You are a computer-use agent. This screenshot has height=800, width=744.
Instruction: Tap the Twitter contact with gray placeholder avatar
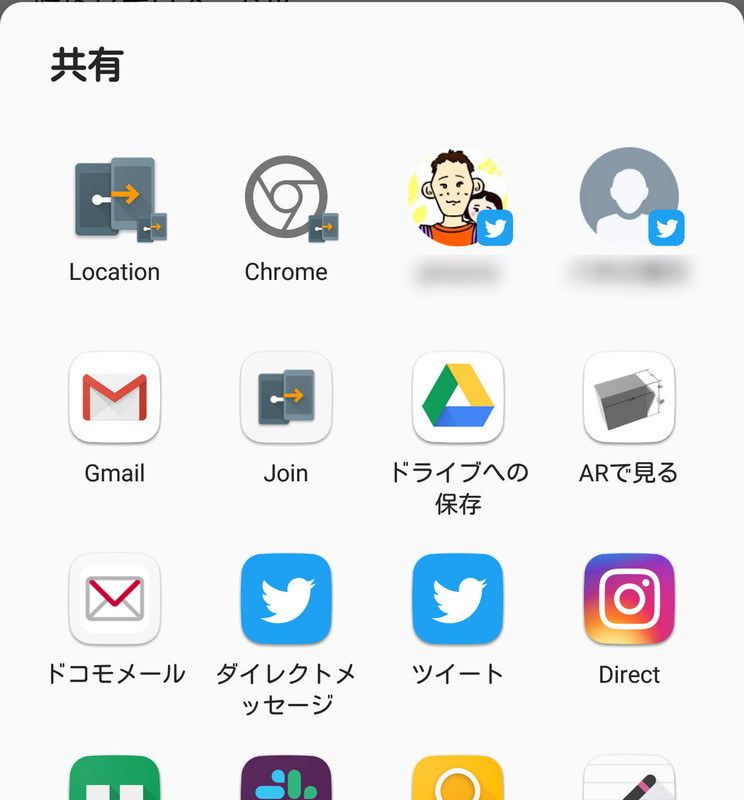pos(628,198)
